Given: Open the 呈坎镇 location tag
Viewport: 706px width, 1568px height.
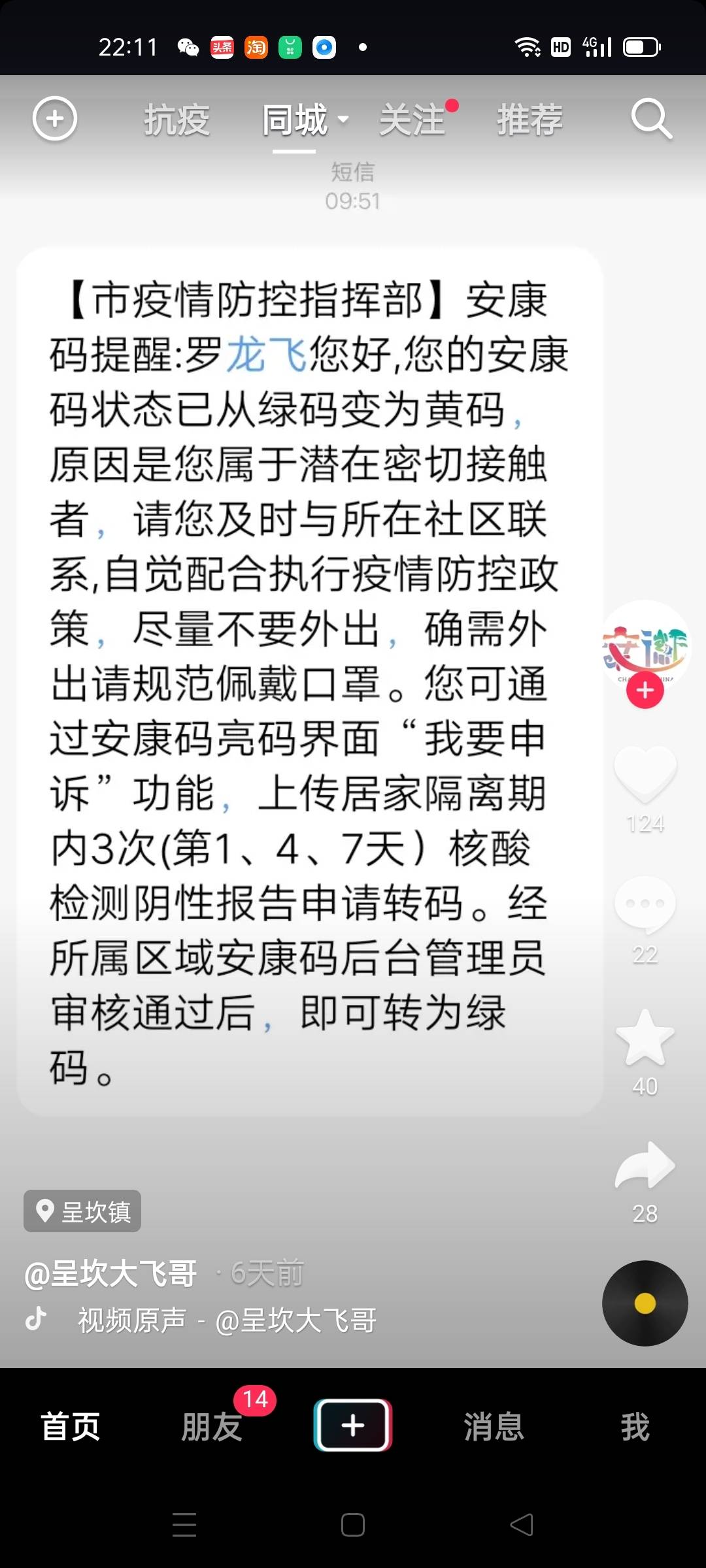Looking at the screenshot, I should point(82,1211).
